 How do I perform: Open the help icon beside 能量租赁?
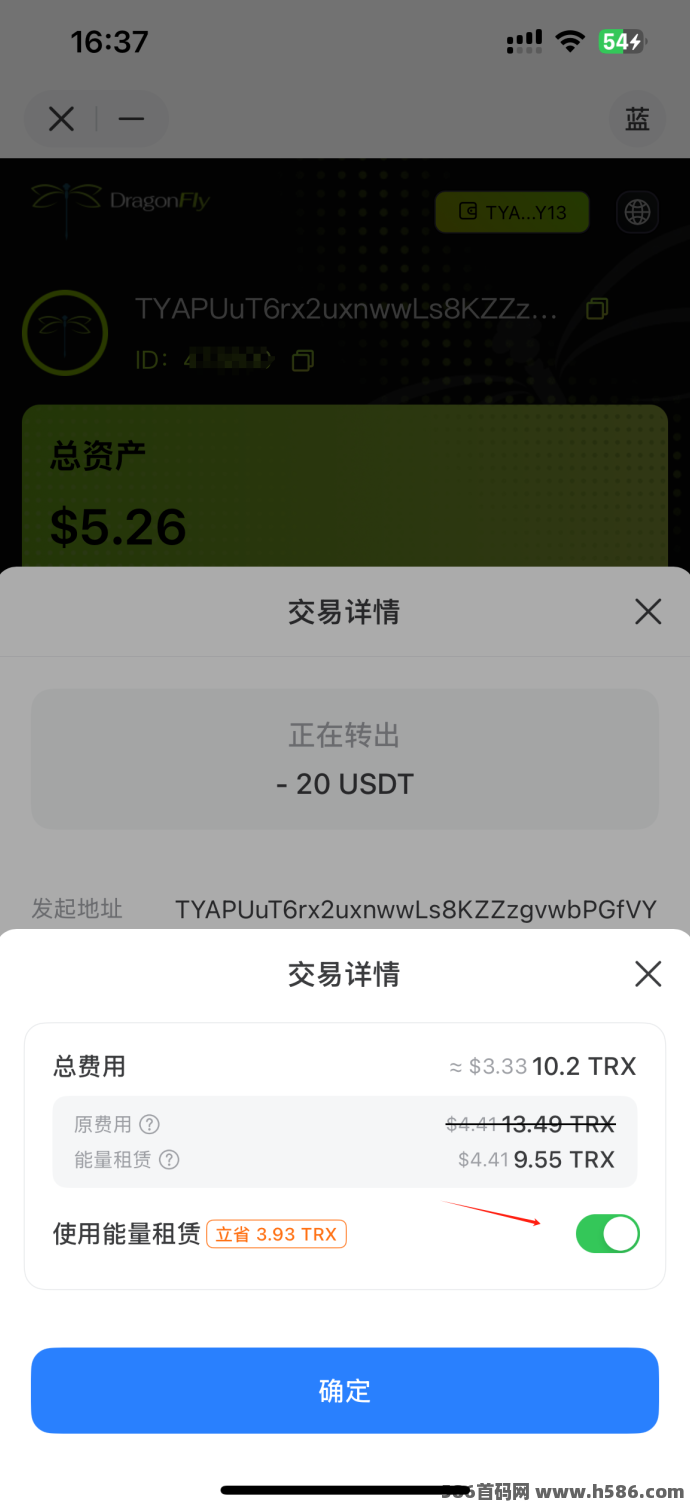pos(170,1160)
